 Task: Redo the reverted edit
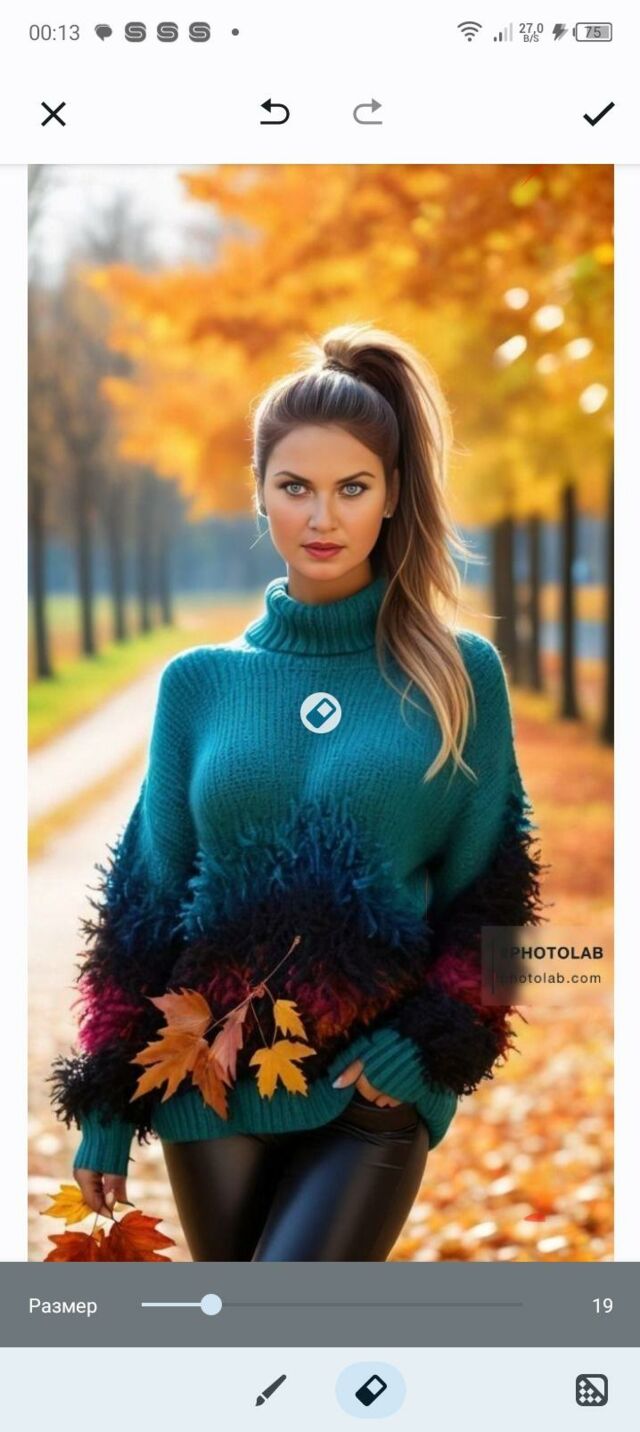tap(367, 113)
